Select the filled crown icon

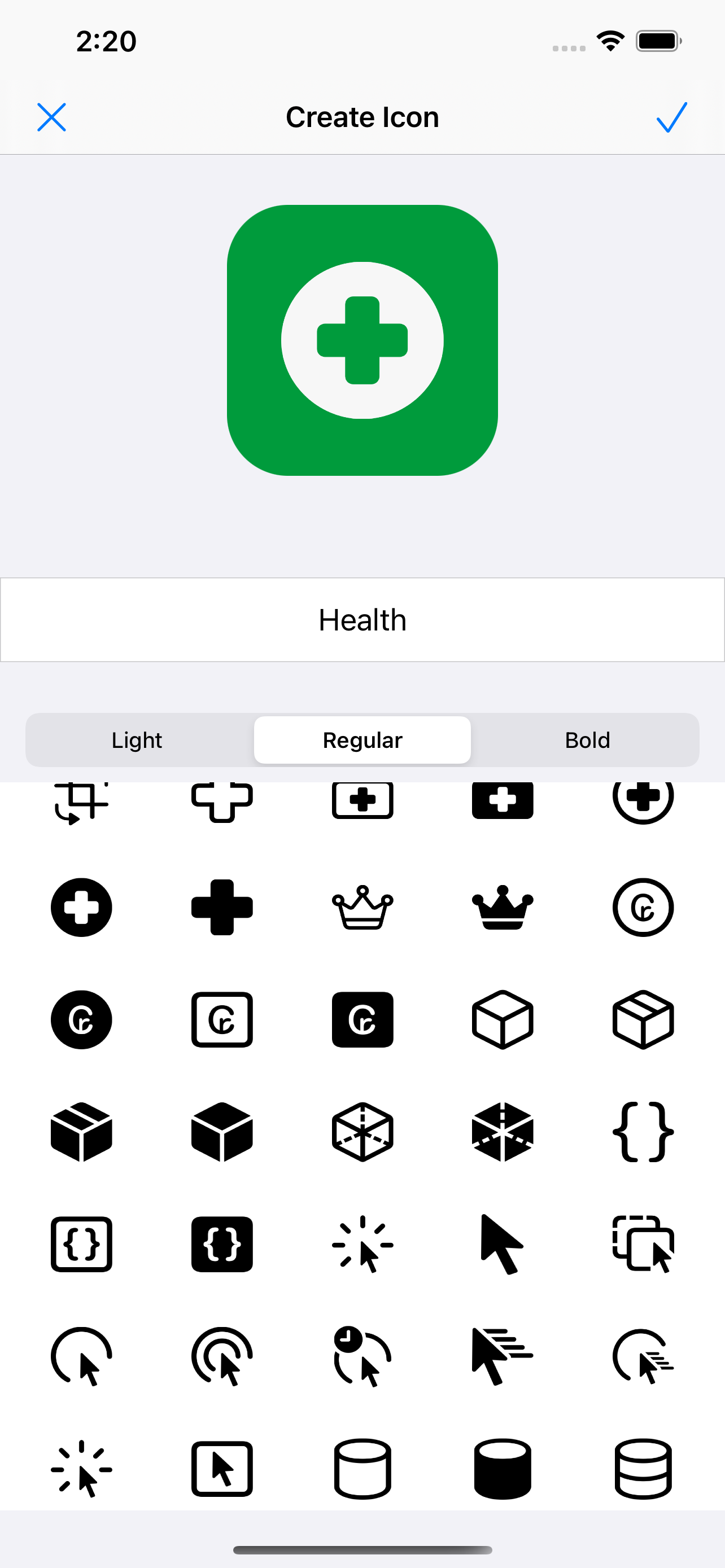[503, 908]
